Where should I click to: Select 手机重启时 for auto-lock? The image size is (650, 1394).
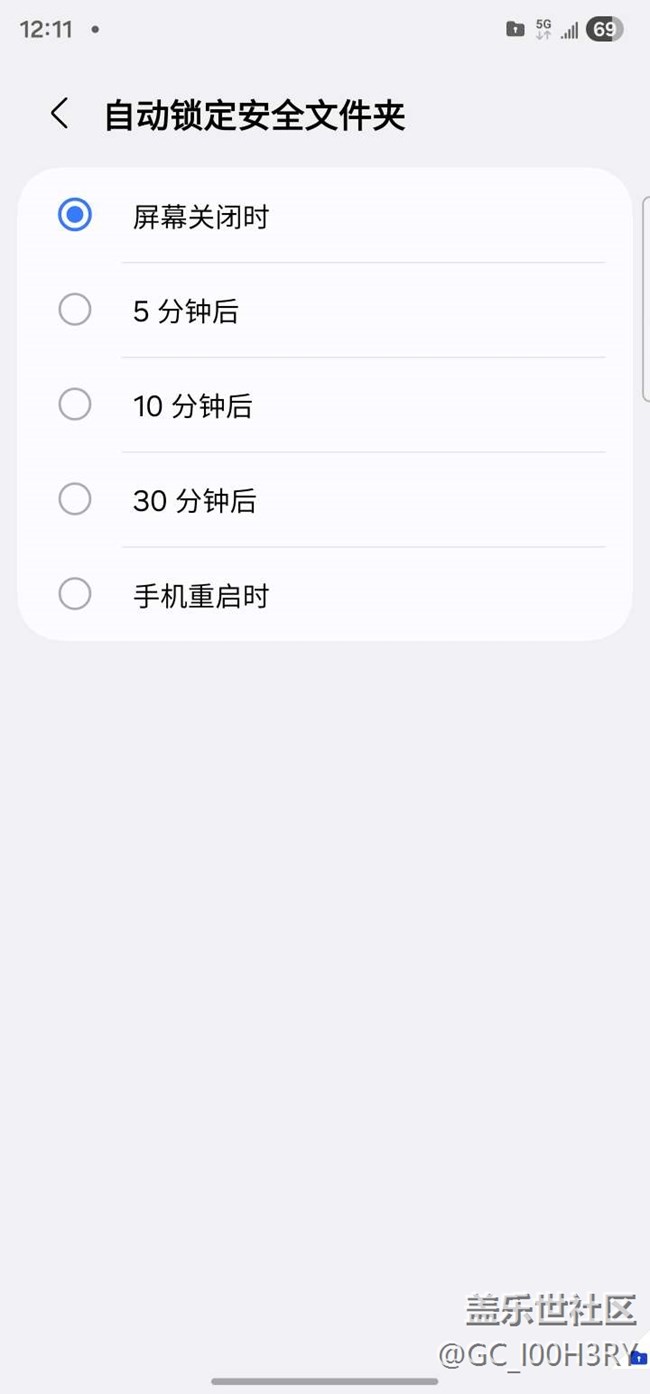click(75, 595)
